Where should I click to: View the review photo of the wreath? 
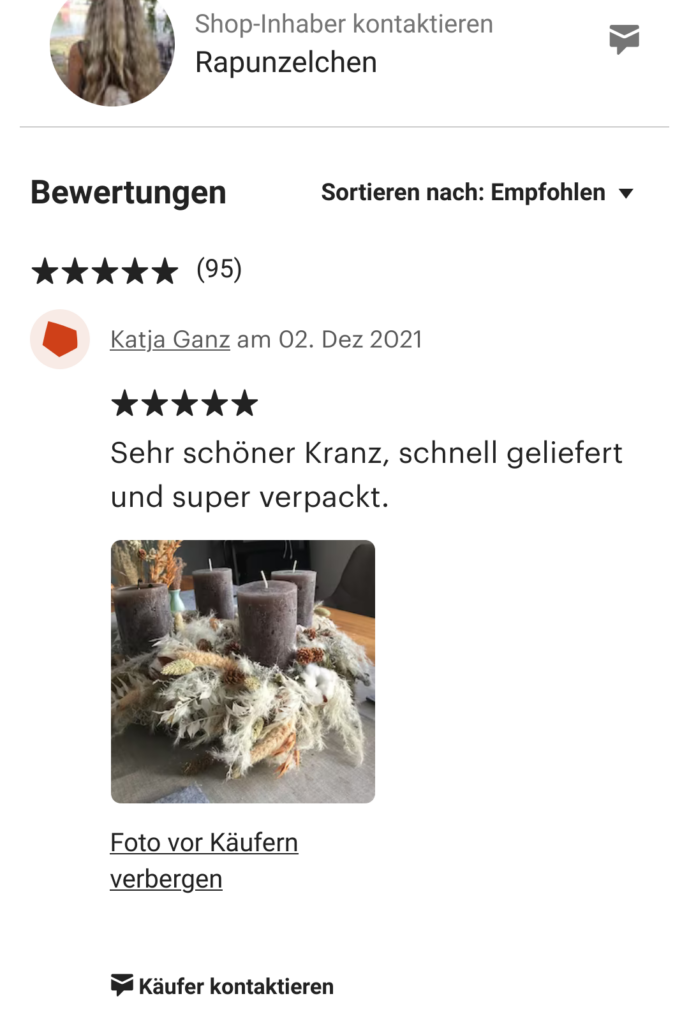coord(243,671)
